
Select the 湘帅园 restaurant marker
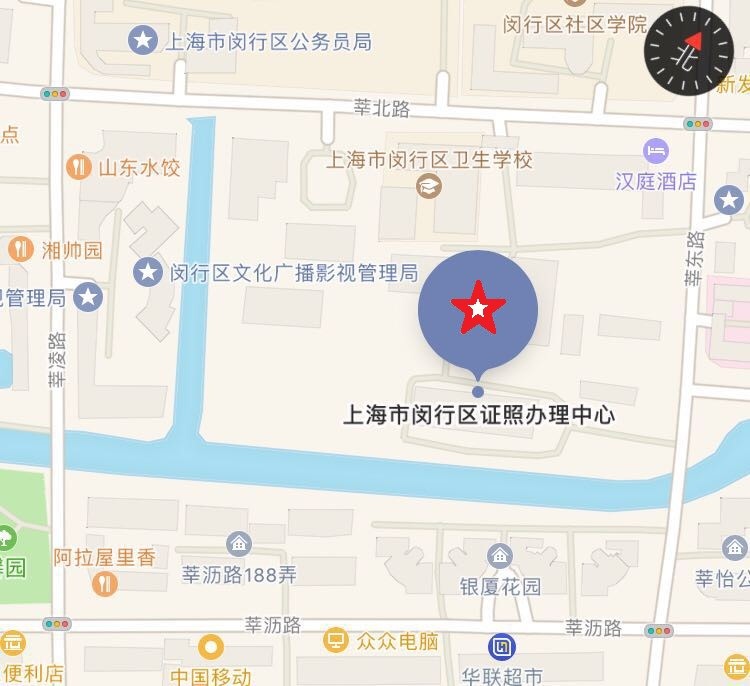coord(20,249)
